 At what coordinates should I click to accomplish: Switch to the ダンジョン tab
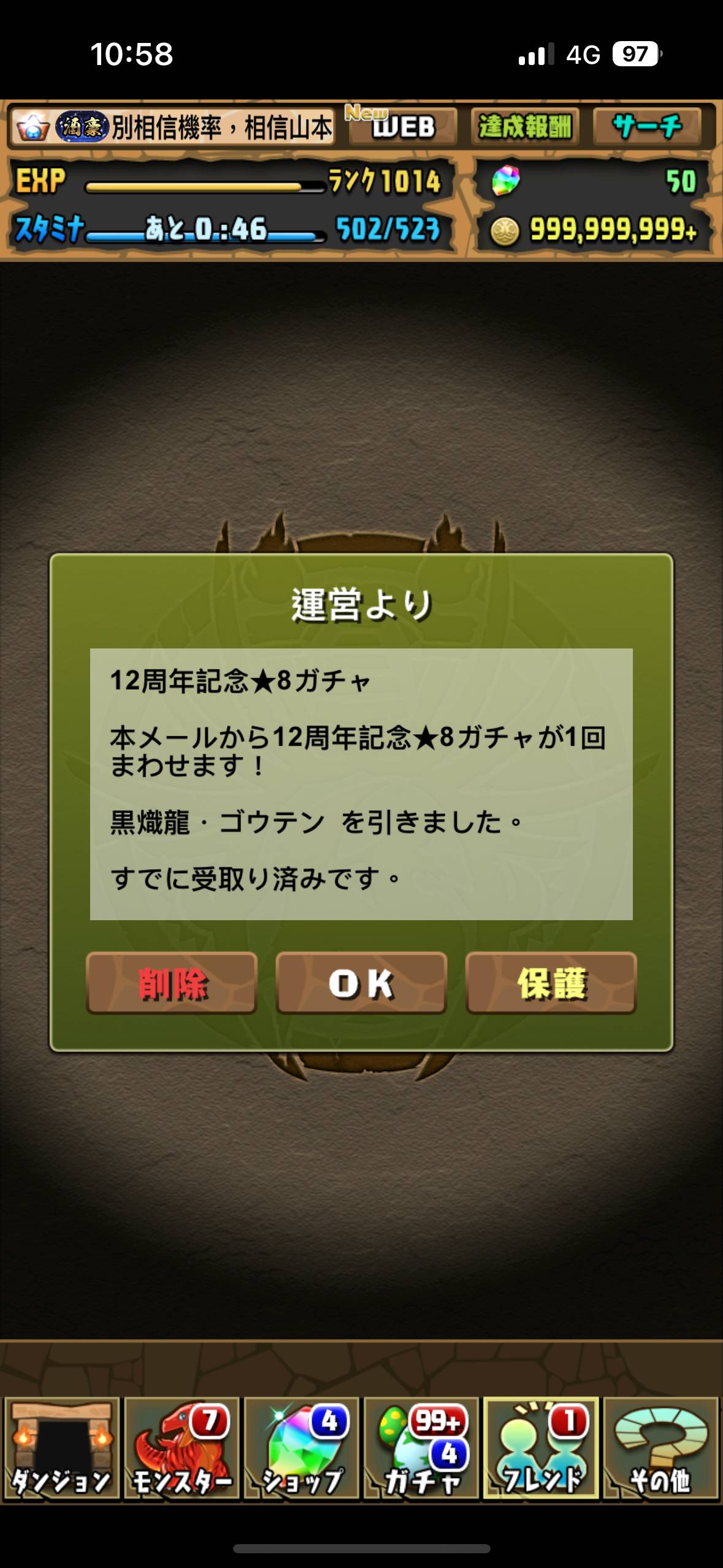coord(61,1448)
